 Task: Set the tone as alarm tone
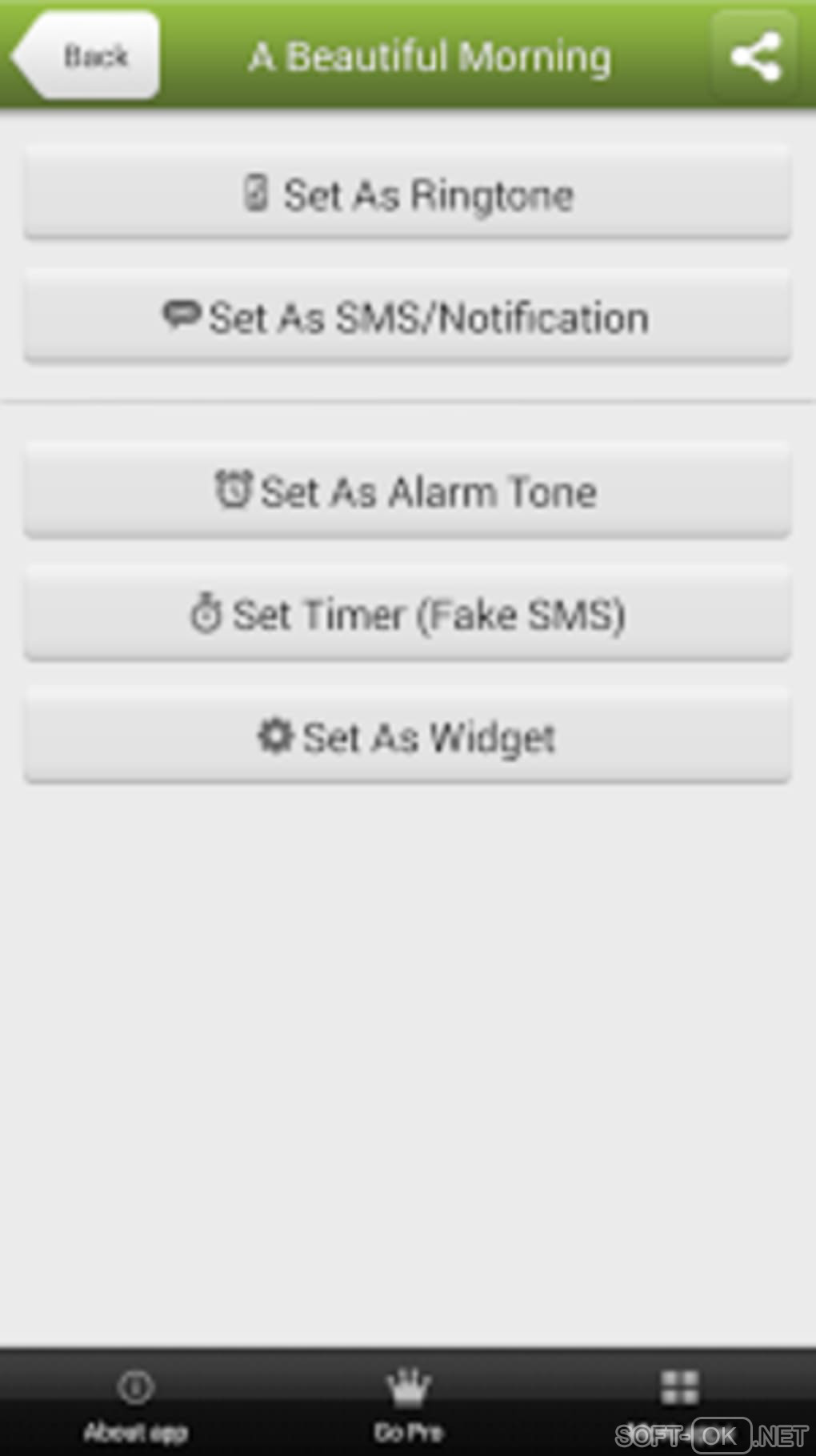(407, 491)
